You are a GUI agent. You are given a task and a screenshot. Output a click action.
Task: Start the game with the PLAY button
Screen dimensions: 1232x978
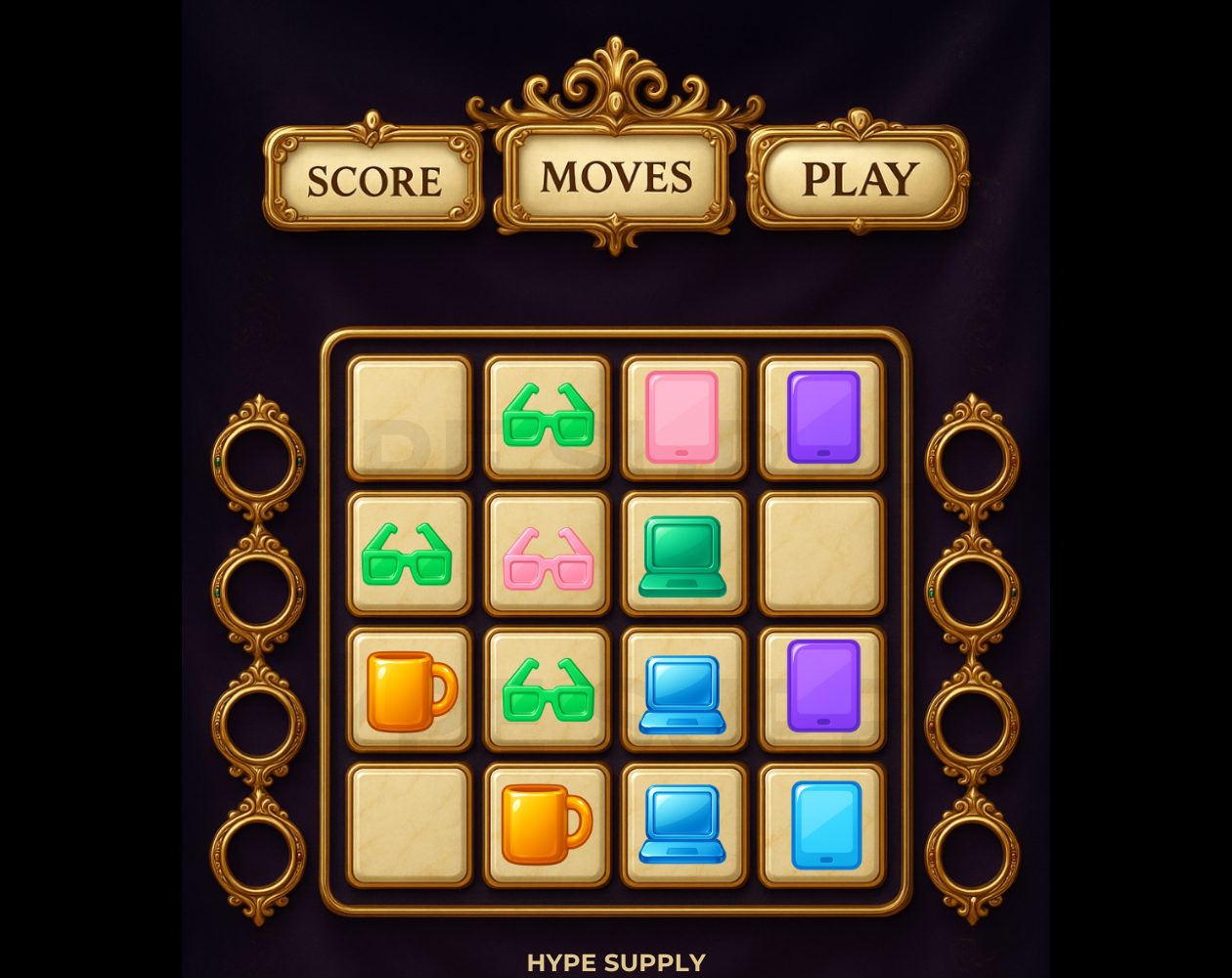(858, 178)
